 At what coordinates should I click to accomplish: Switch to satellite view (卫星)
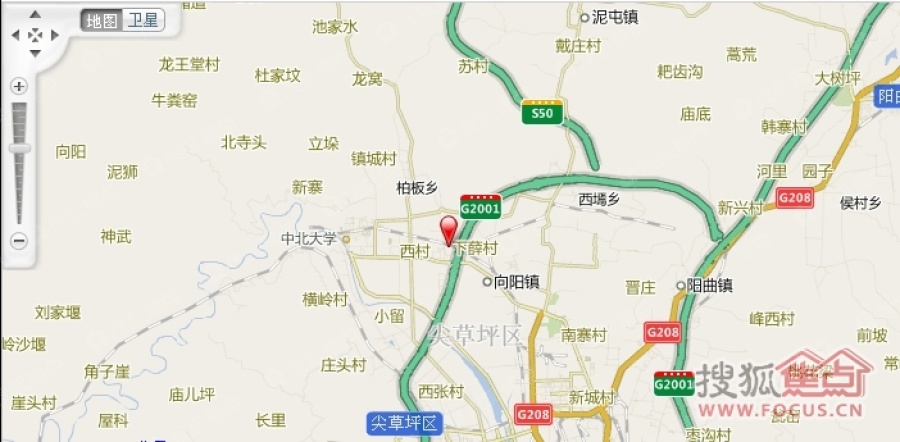pyautogui.click(x=143, y=20)
